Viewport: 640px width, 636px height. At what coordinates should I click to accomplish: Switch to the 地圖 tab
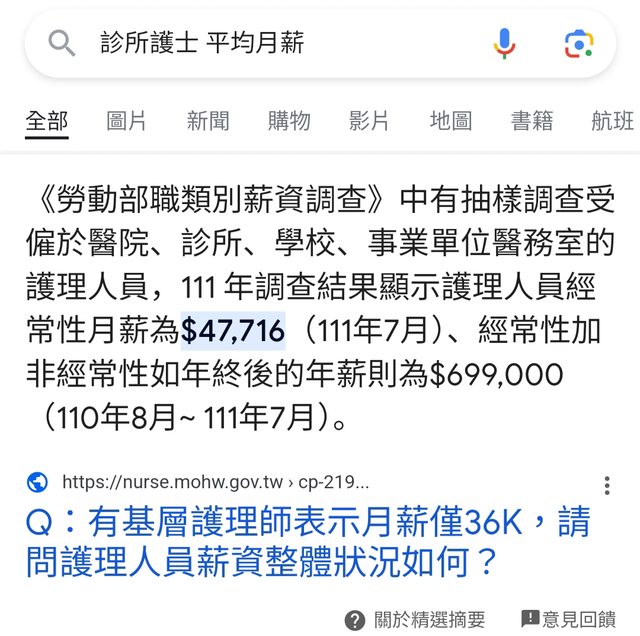tap(451, 121)
